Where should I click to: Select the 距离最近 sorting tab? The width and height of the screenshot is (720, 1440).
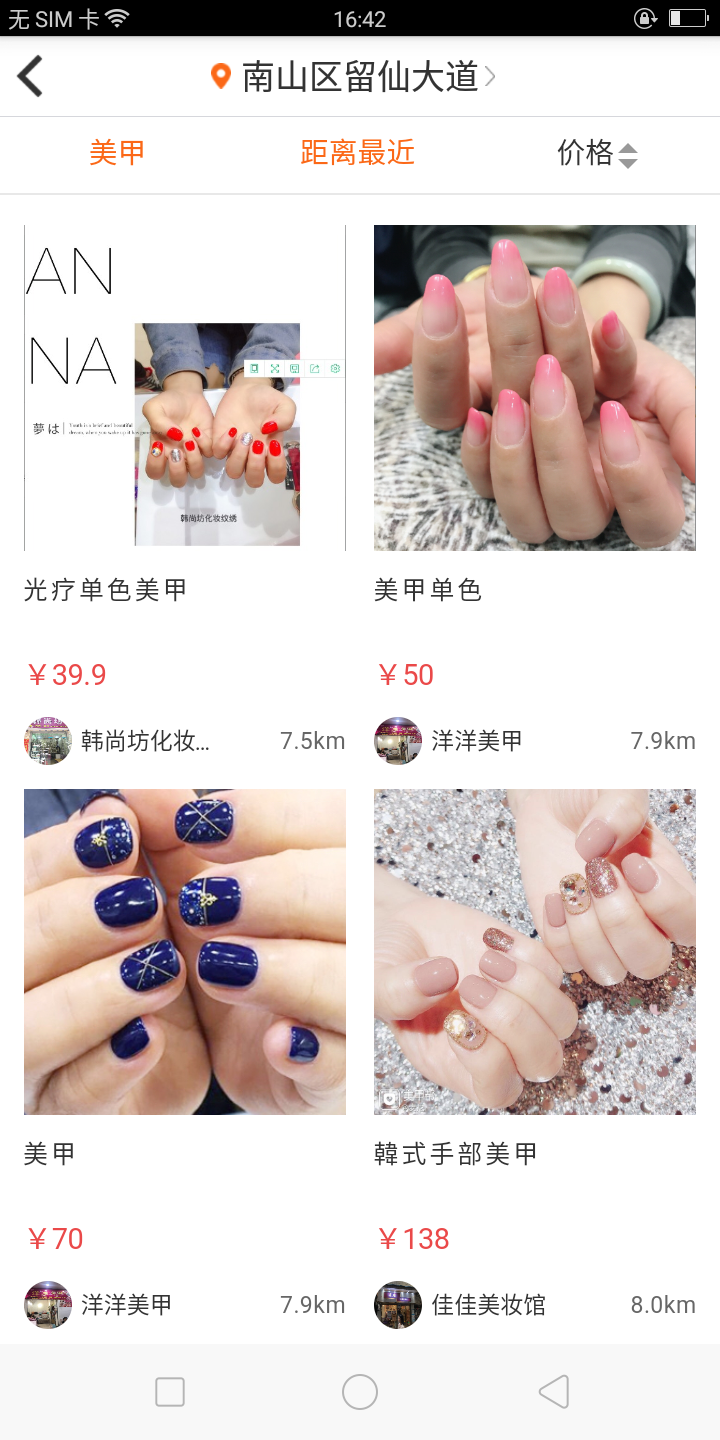click(357, 155)
